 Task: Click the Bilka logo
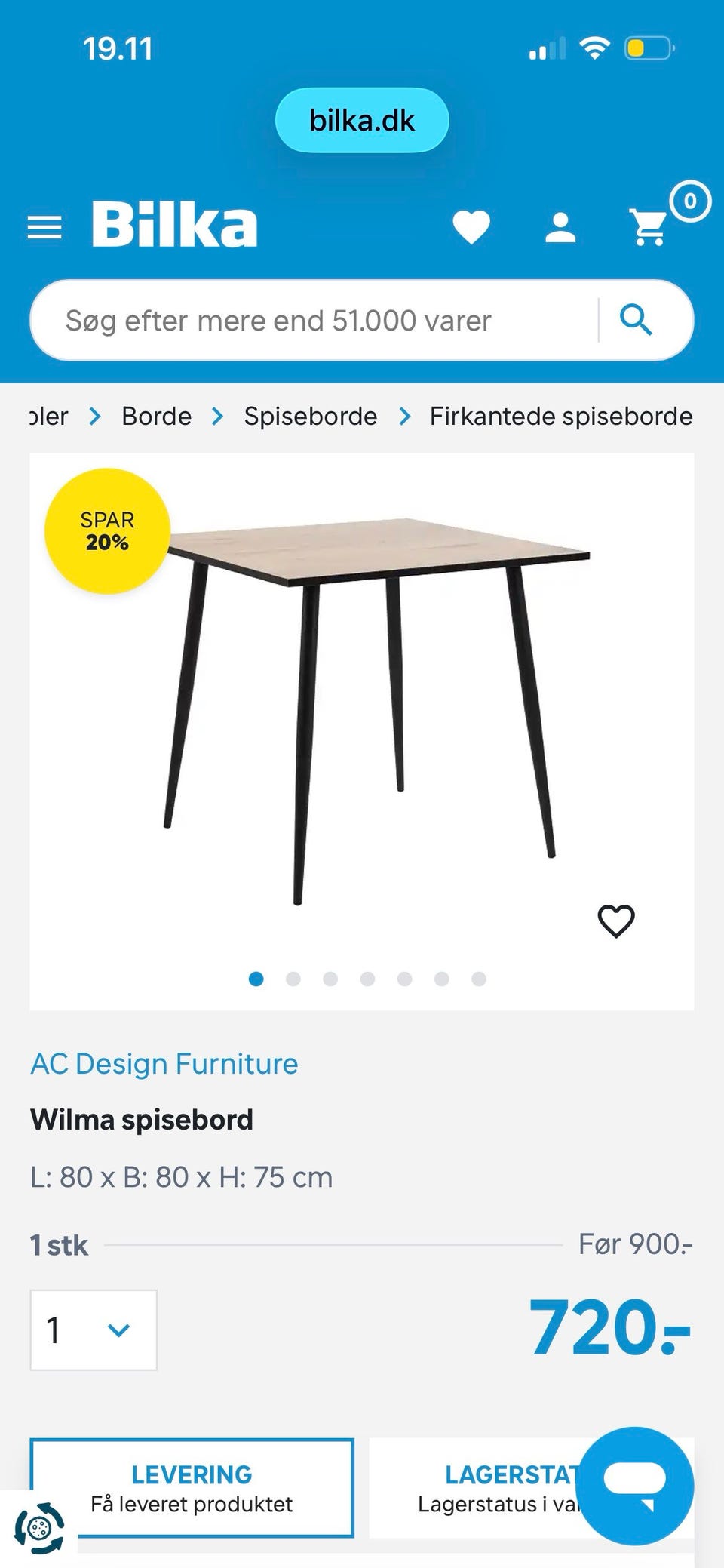point(172,223)
